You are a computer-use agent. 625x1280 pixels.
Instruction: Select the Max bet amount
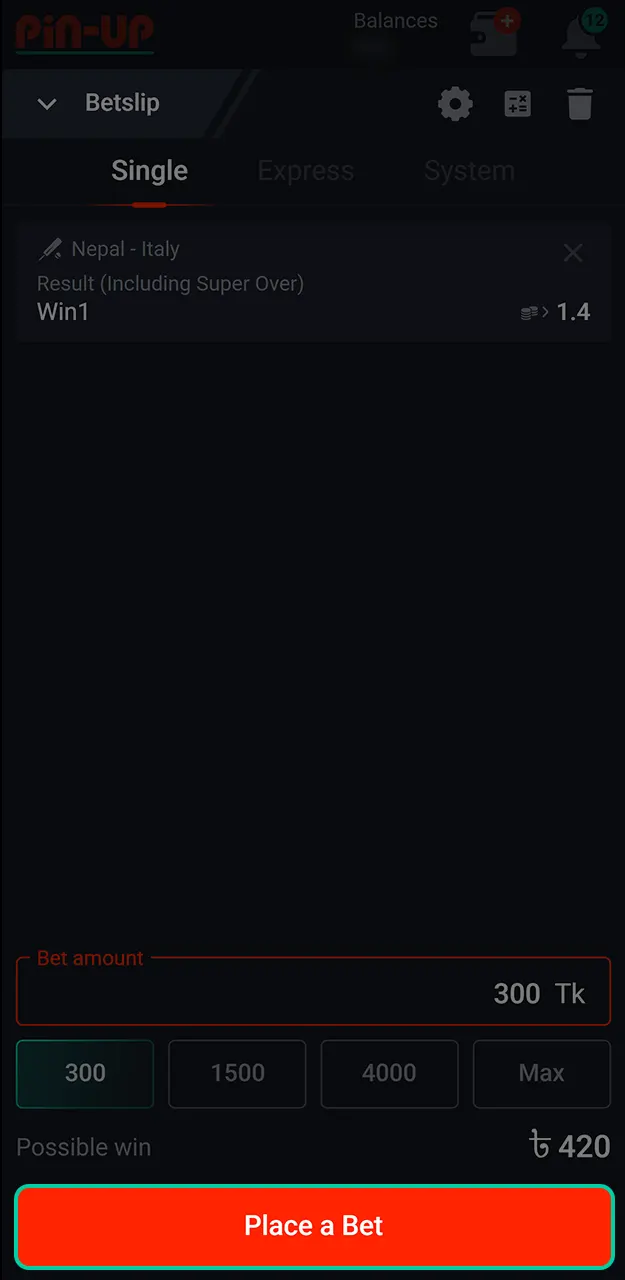pyautogui.click(x=541, y=1073)
